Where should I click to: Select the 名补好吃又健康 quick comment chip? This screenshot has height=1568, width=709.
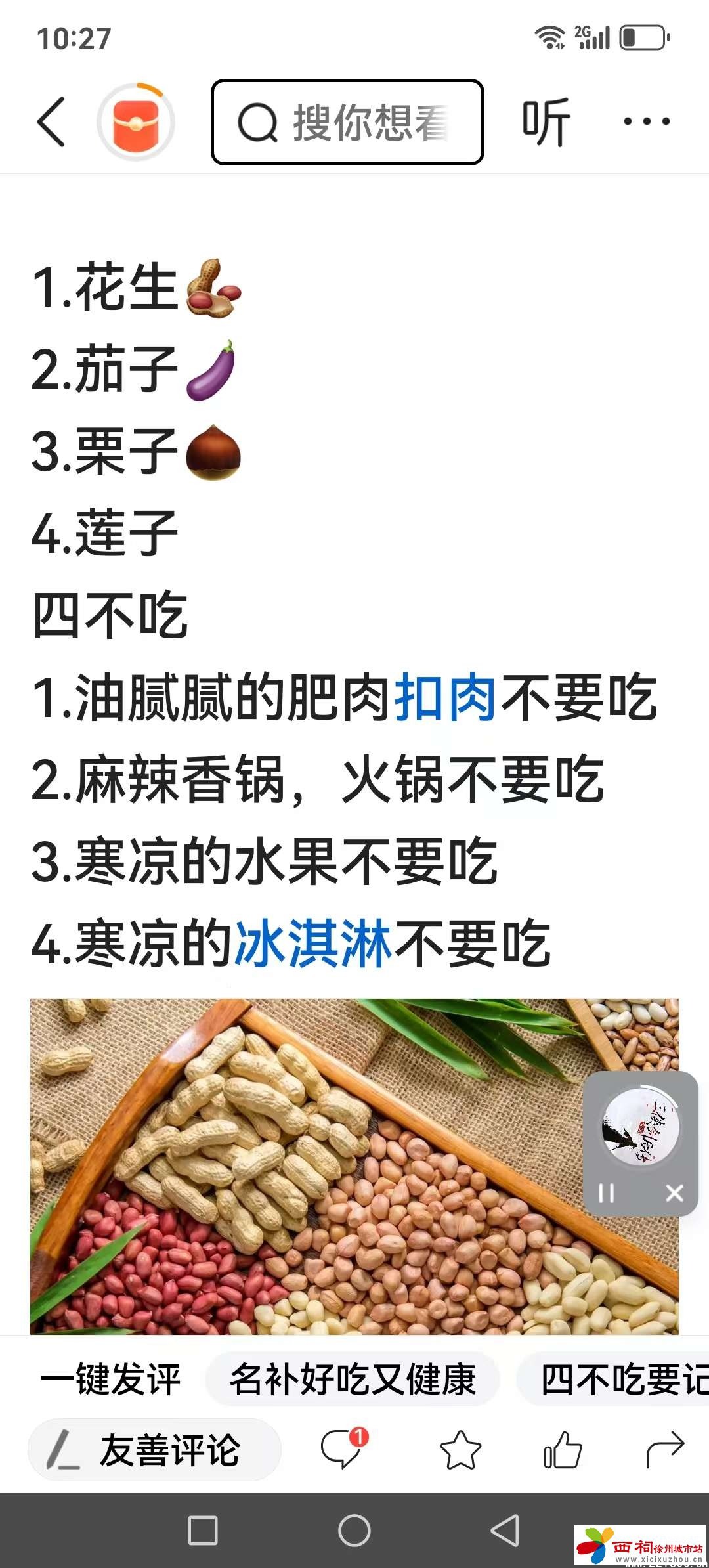click(353, 1379)
